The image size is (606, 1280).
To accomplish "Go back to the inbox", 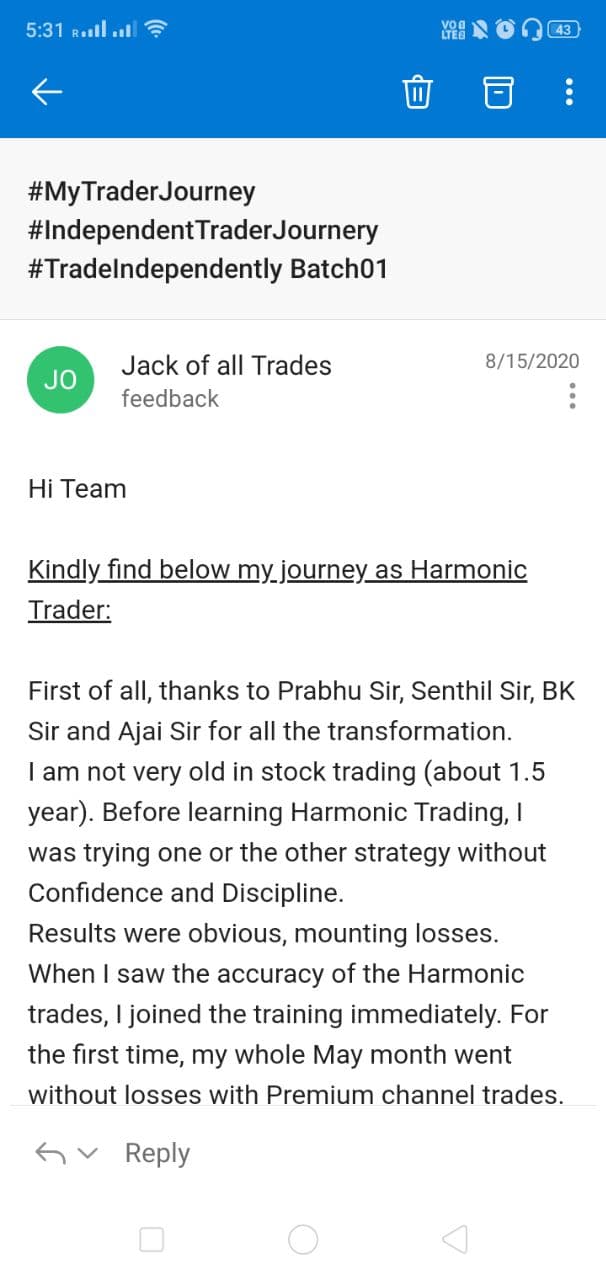I will [47, 92].
